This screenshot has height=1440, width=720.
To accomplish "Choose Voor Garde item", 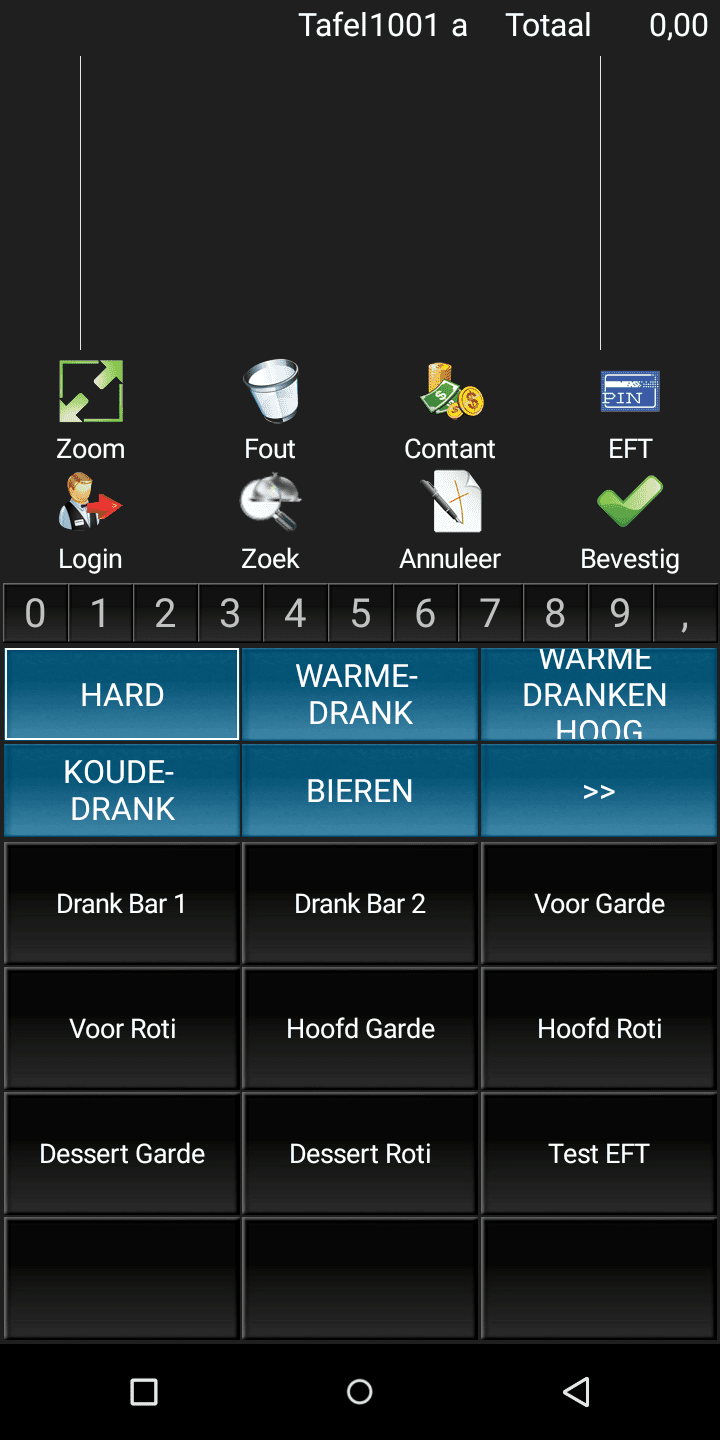I will coord(598,904).
